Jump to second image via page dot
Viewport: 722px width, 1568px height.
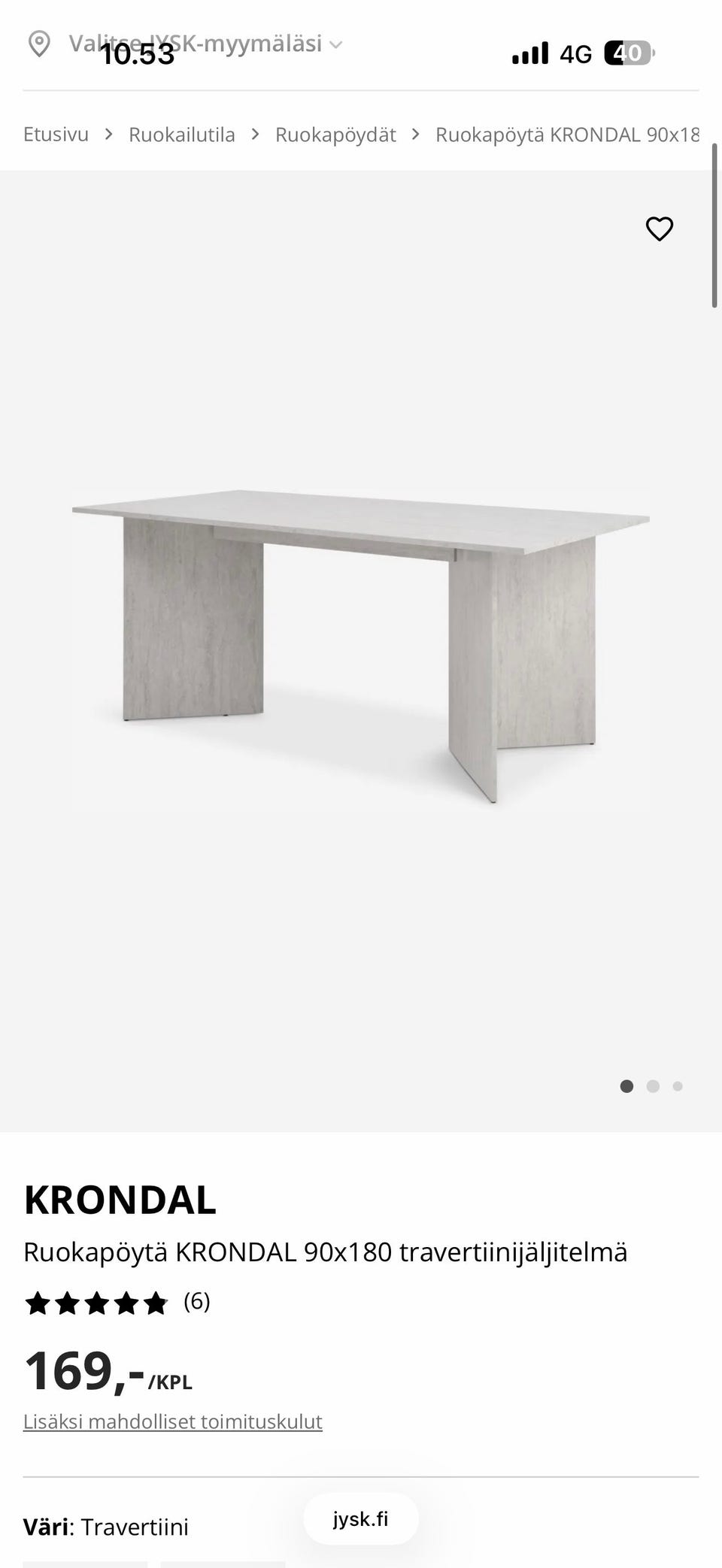pos(653,1086)
